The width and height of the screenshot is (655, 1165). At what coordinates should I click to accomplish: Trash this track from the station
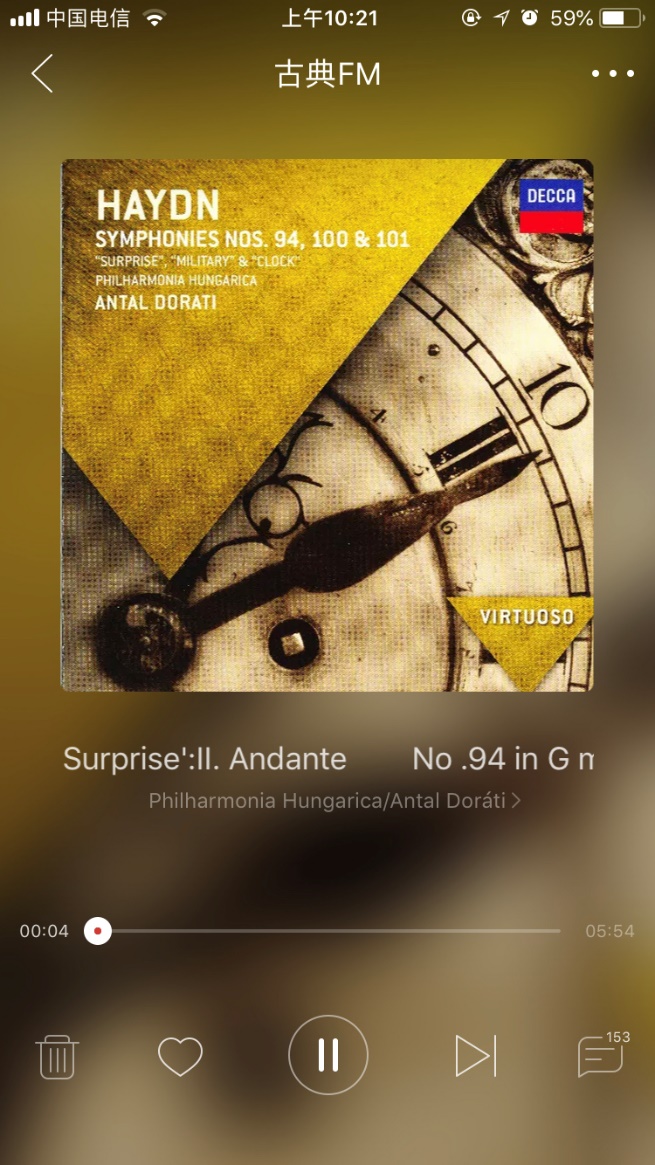pos(57,1057)
